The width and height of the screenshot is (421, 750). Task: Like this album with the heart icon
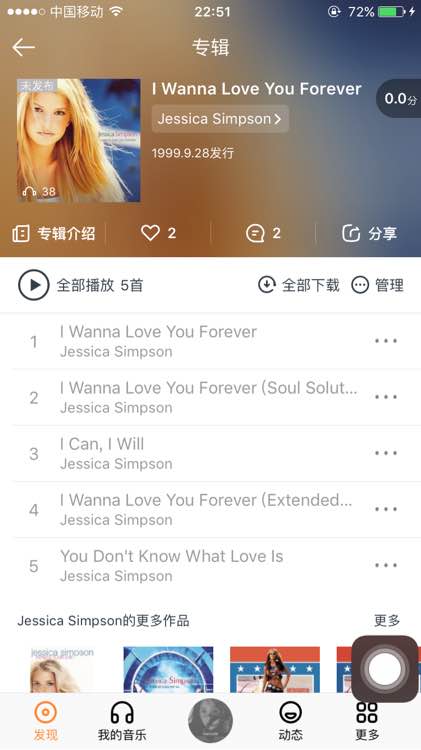coord(158,233)
